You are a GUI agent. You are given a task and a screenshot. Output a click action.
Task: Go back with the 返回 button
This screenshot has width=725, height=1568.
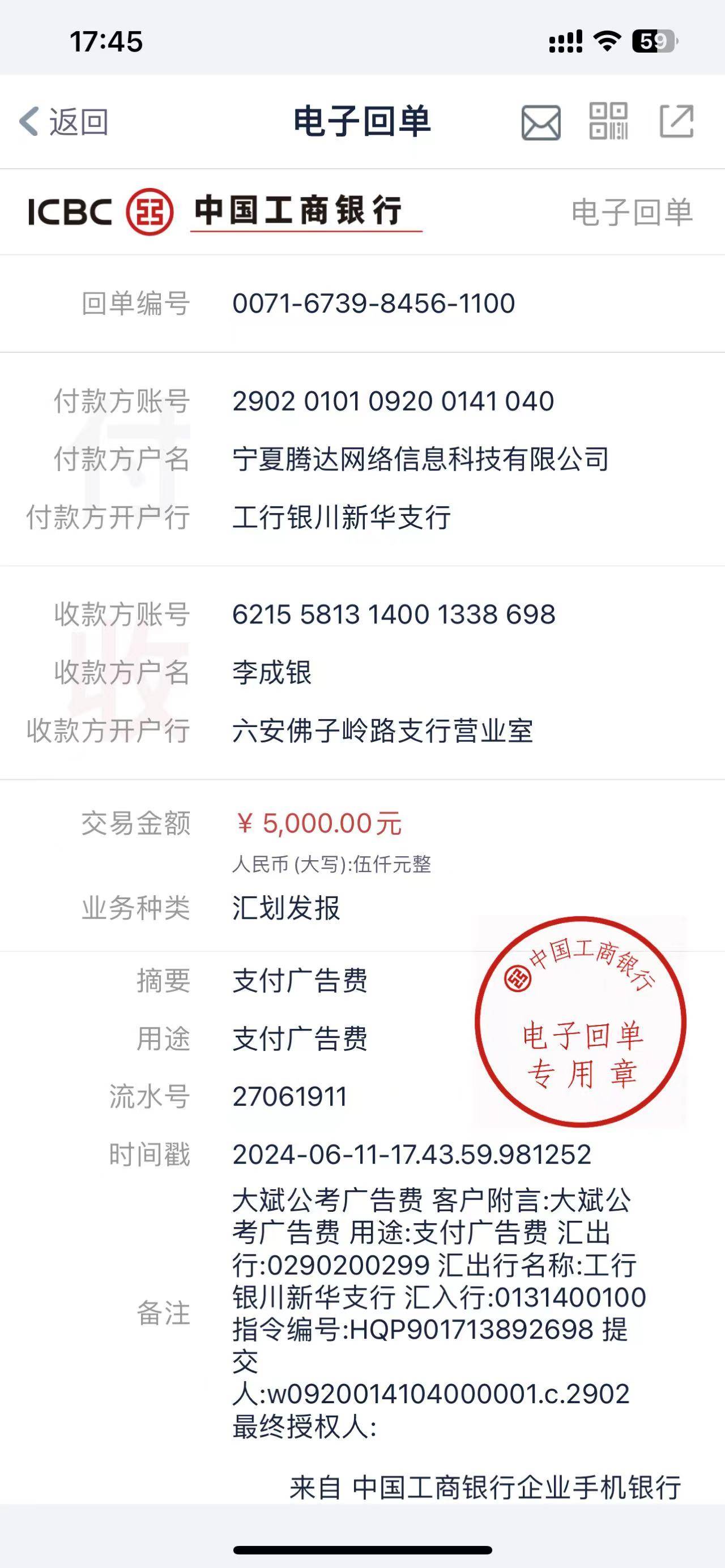64,122
